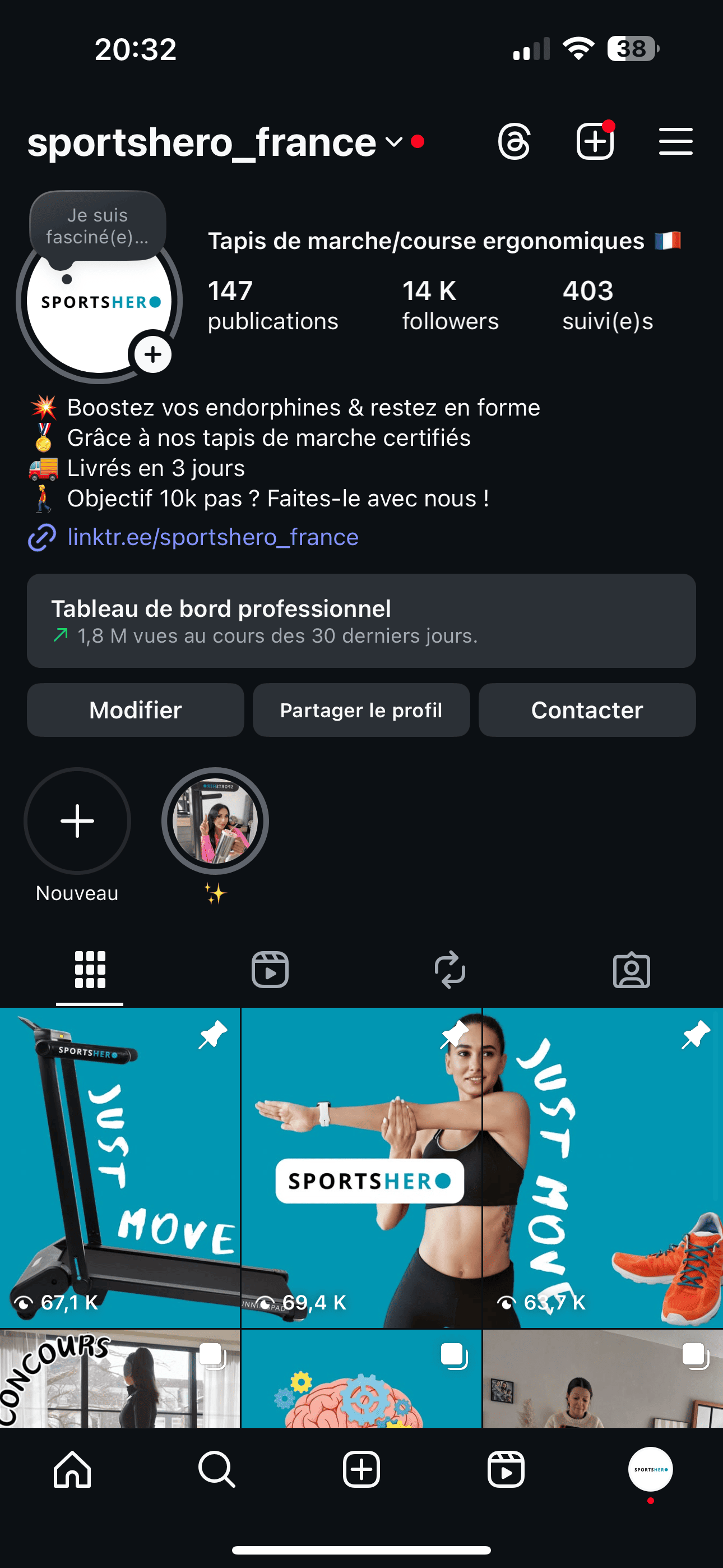Open Search in the bottom bar
Screen dimensions: 723x1568
(217, 1469)
